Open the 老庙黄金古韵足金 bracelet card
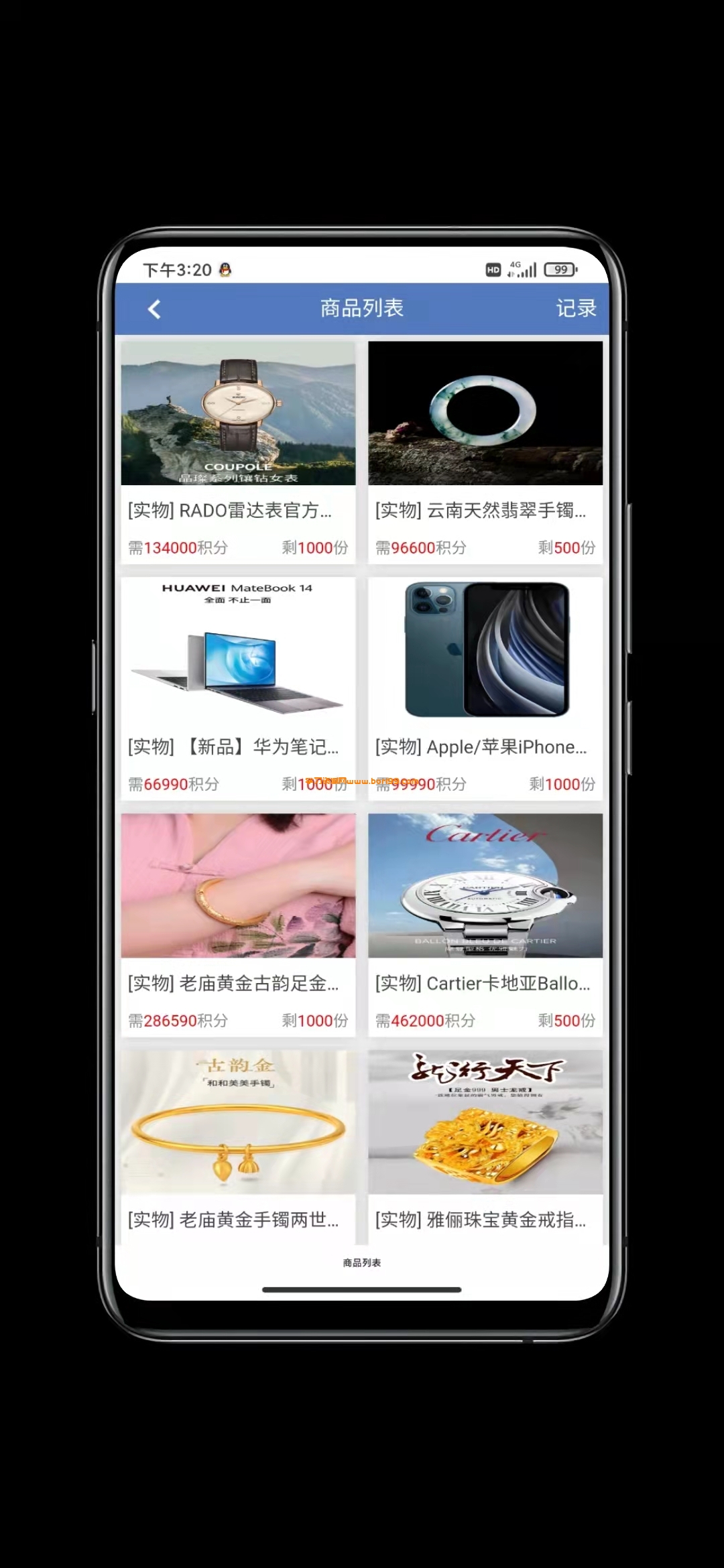This screenshot has height=1568, width=724. (x=238, y=924)
